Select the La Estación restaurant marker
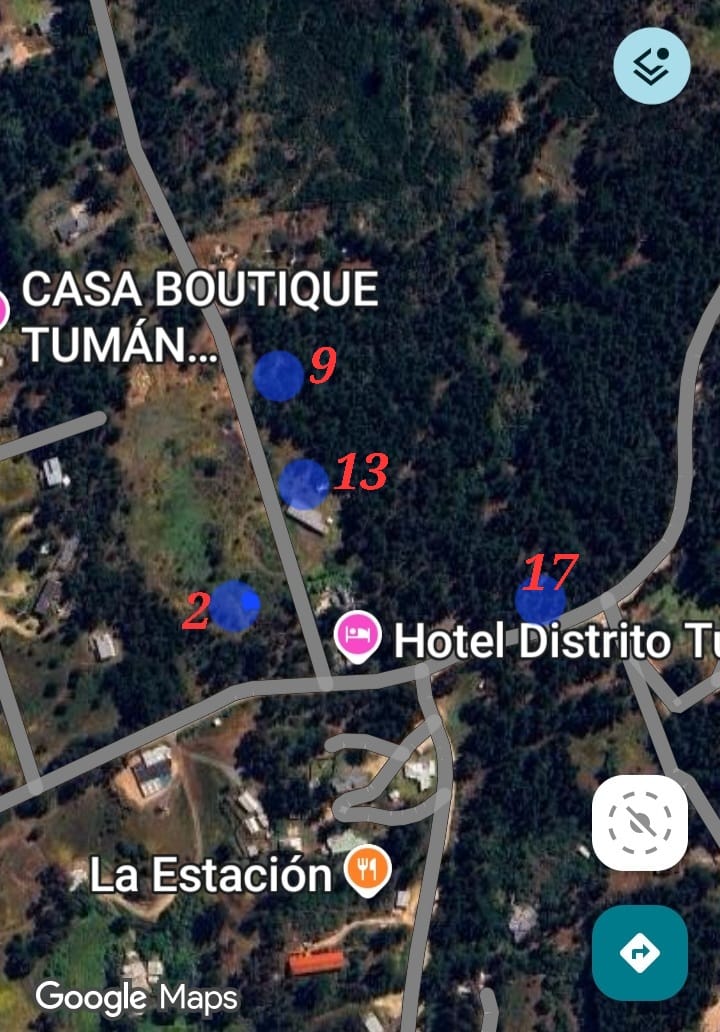Viewport: 720px width, 1032px height. (367, 869)
